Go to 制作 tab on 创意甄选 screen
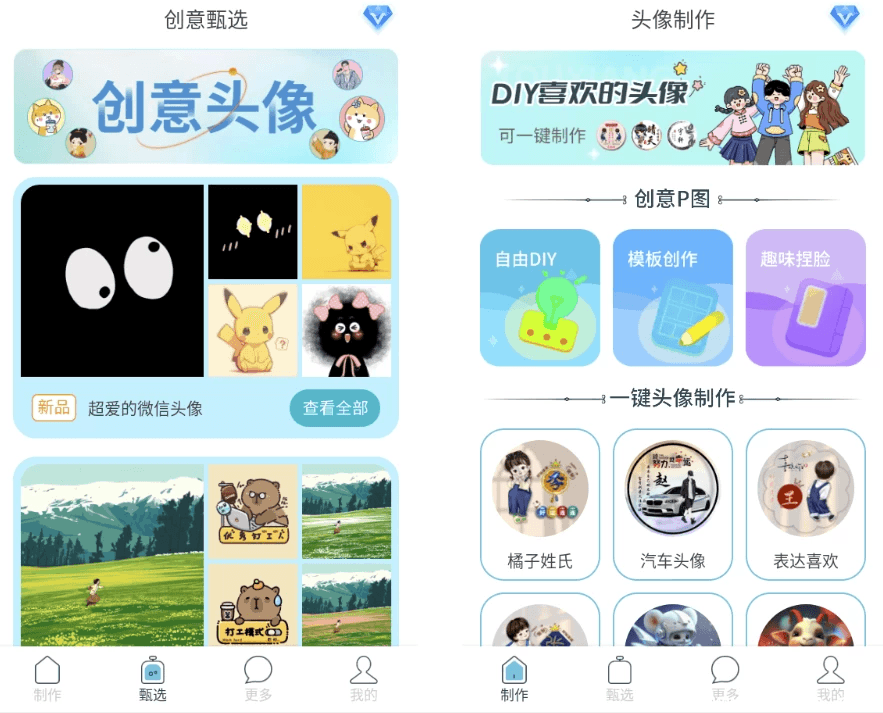Screen dimensions: 883x713 [47, 679]
